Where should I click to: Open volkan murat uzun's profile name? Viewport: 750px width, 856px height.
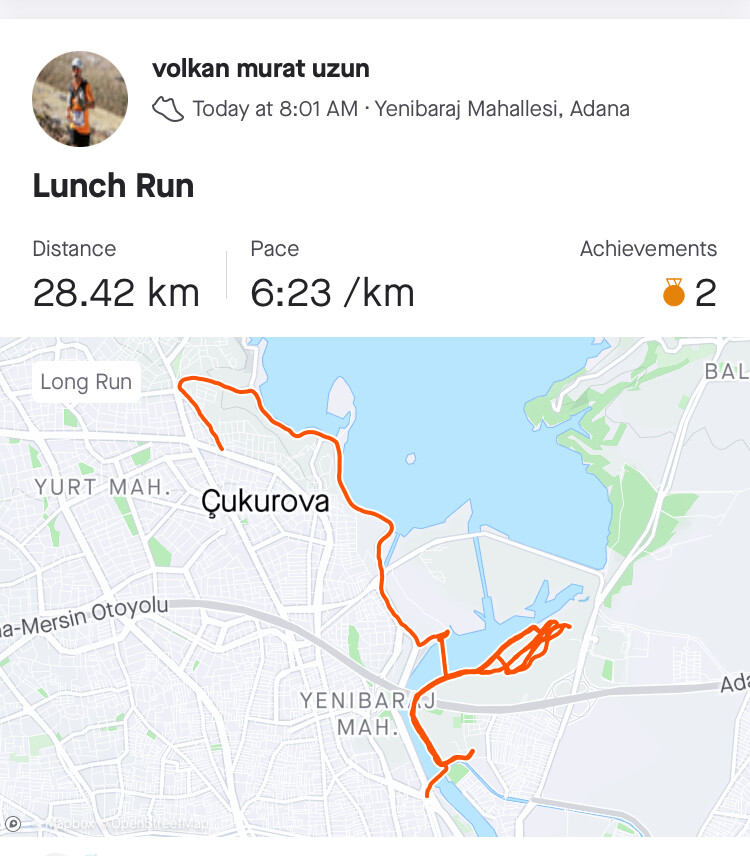[x=260, y=69]
